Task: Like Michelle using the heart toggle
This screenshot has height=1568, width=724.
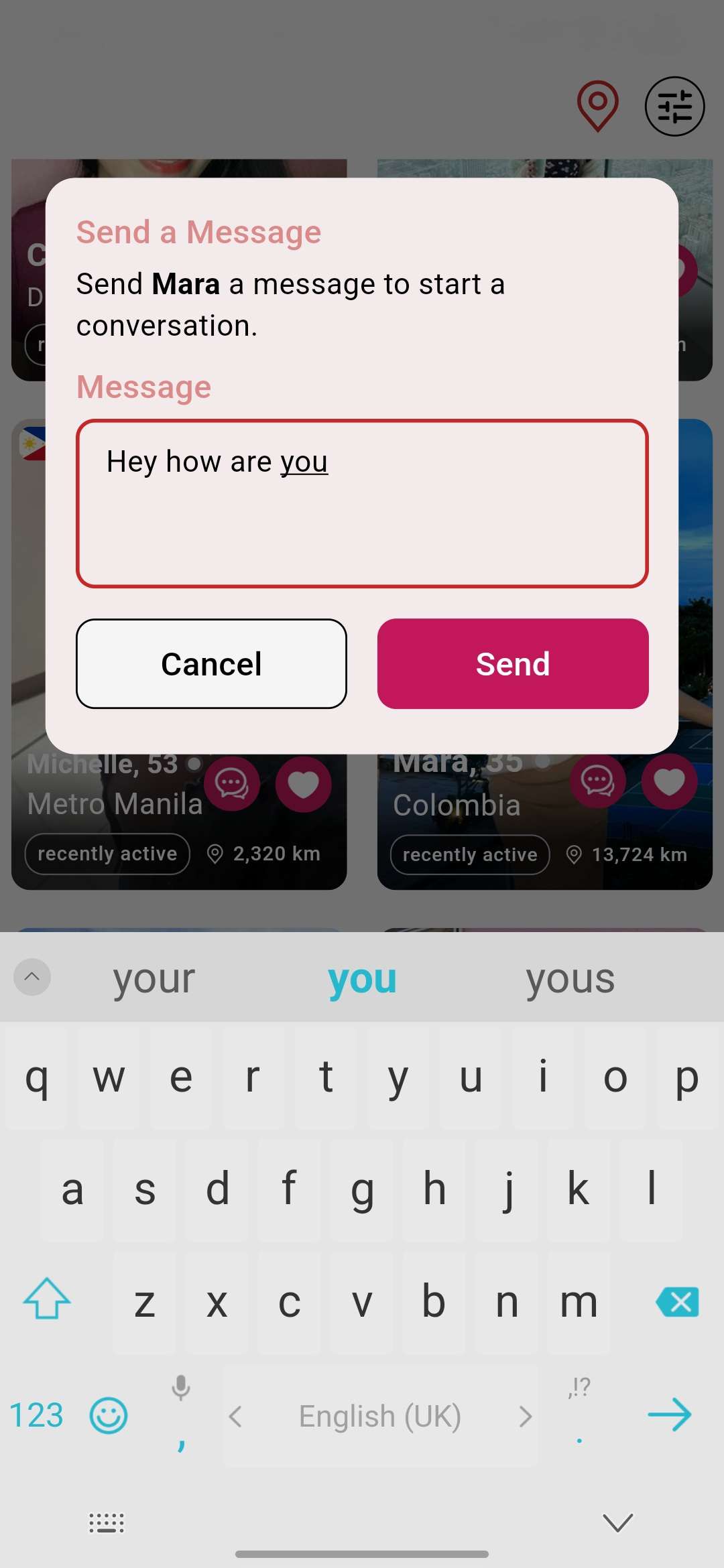Action: [x=303, y=783]
